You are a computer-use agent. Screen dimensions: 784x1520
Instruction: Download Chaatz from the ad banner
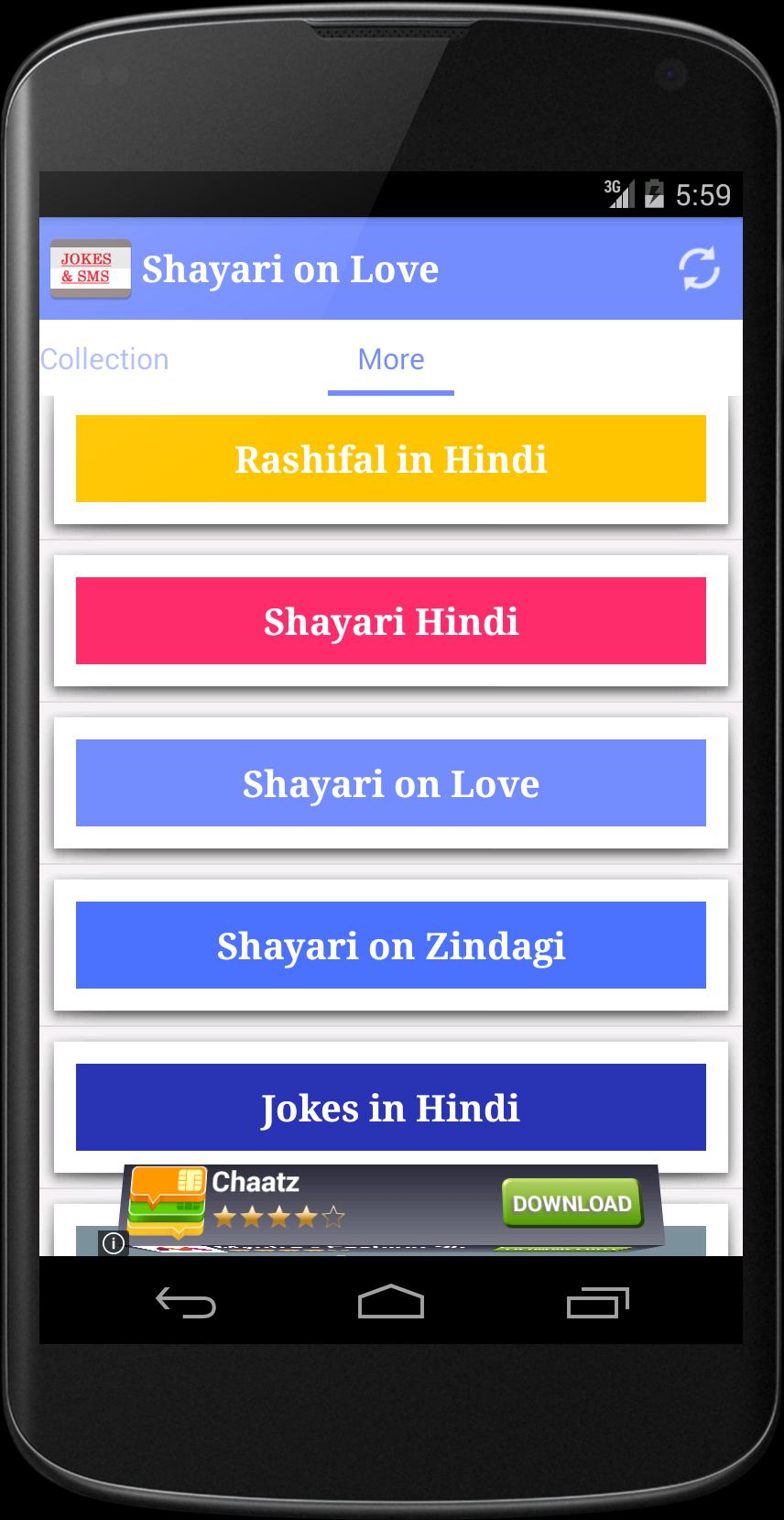pyautogui.click(x=572, y=1203)
